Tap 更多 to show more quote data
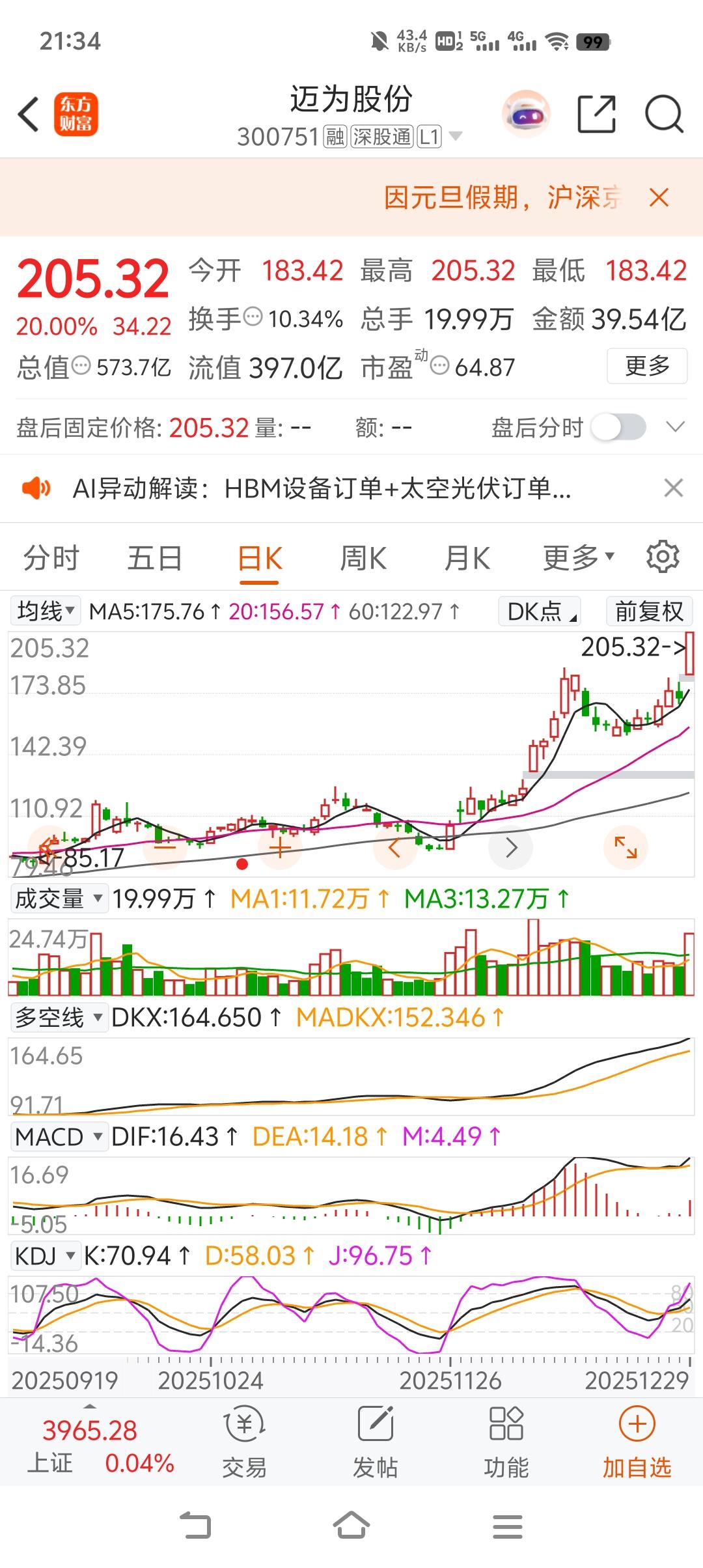Screen dimensions: 703x1568 click(647, 366)
